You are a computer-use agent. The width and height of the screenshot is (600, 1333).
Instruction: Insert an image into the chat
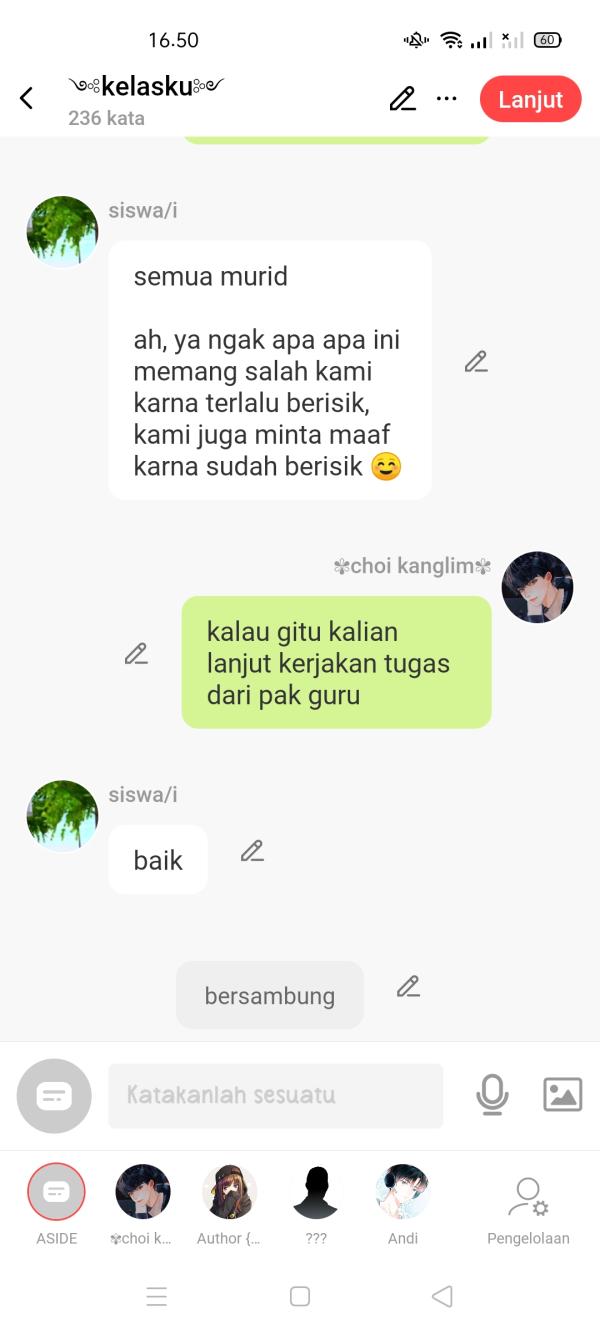[562, 1095]
